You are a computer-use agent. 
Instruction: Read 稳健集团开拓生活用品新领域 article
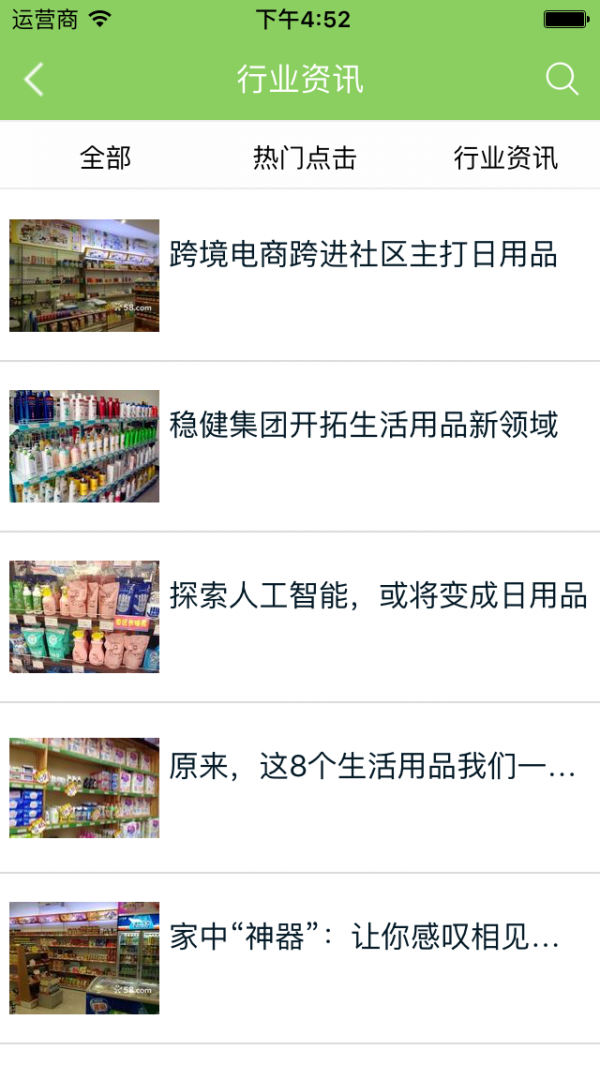[x=363, y=426]
